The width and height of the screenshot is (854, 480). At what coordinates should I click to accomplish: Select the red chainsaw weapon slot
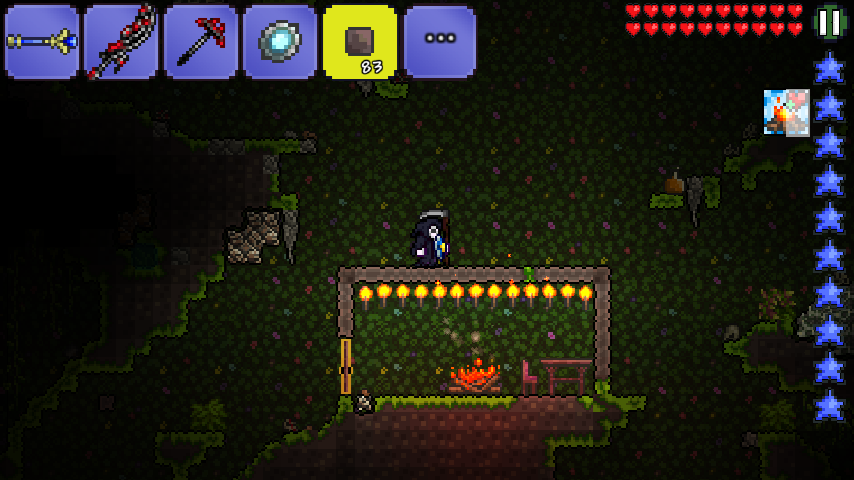(121, 42)
